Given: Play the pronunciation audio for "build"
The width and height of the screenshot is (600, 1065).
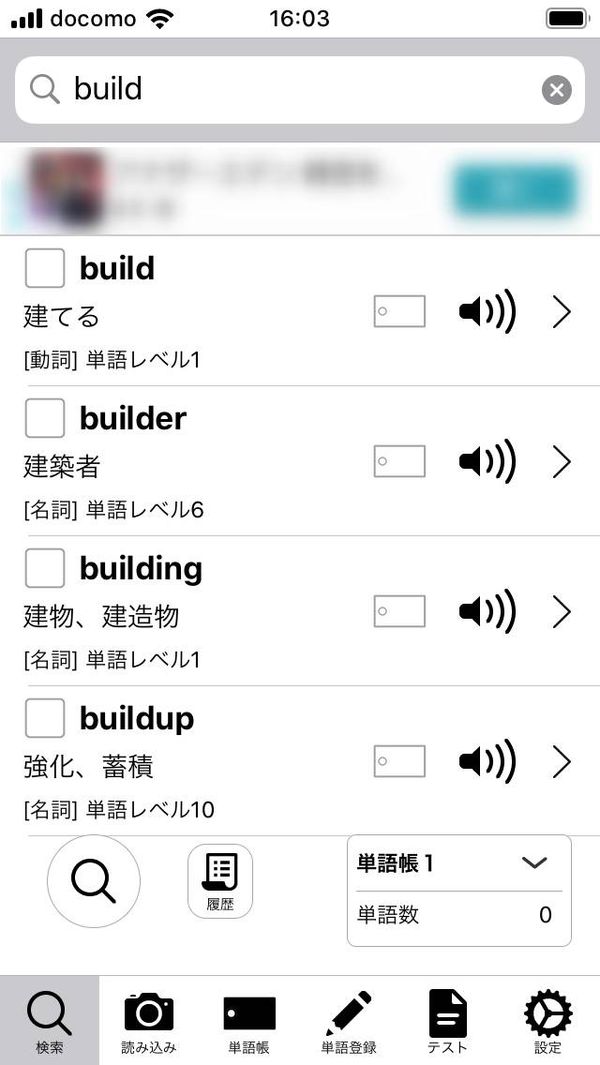Looking at the screenshot, I should (x=487, y=312).
